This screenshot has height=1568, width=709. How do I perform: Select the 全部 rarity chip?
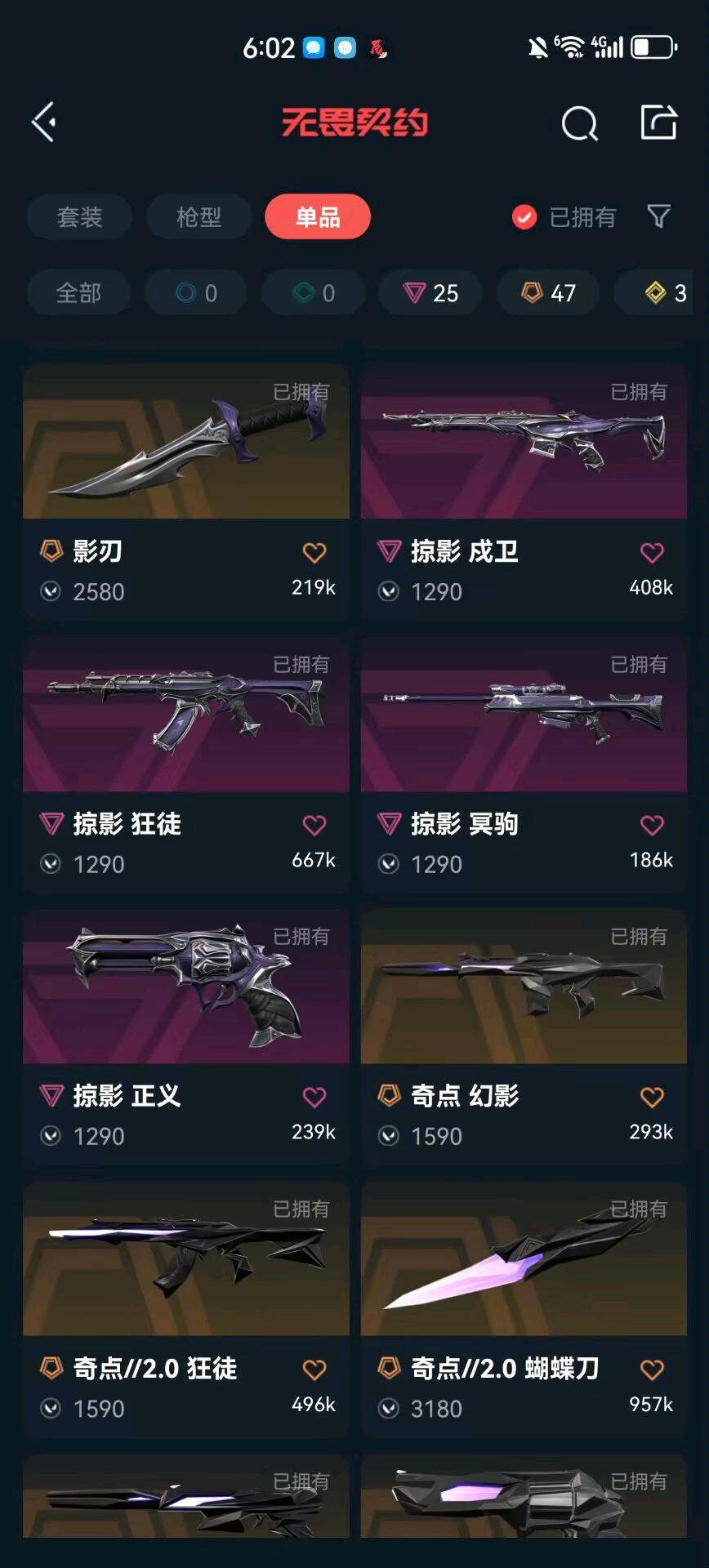[78, 292]
